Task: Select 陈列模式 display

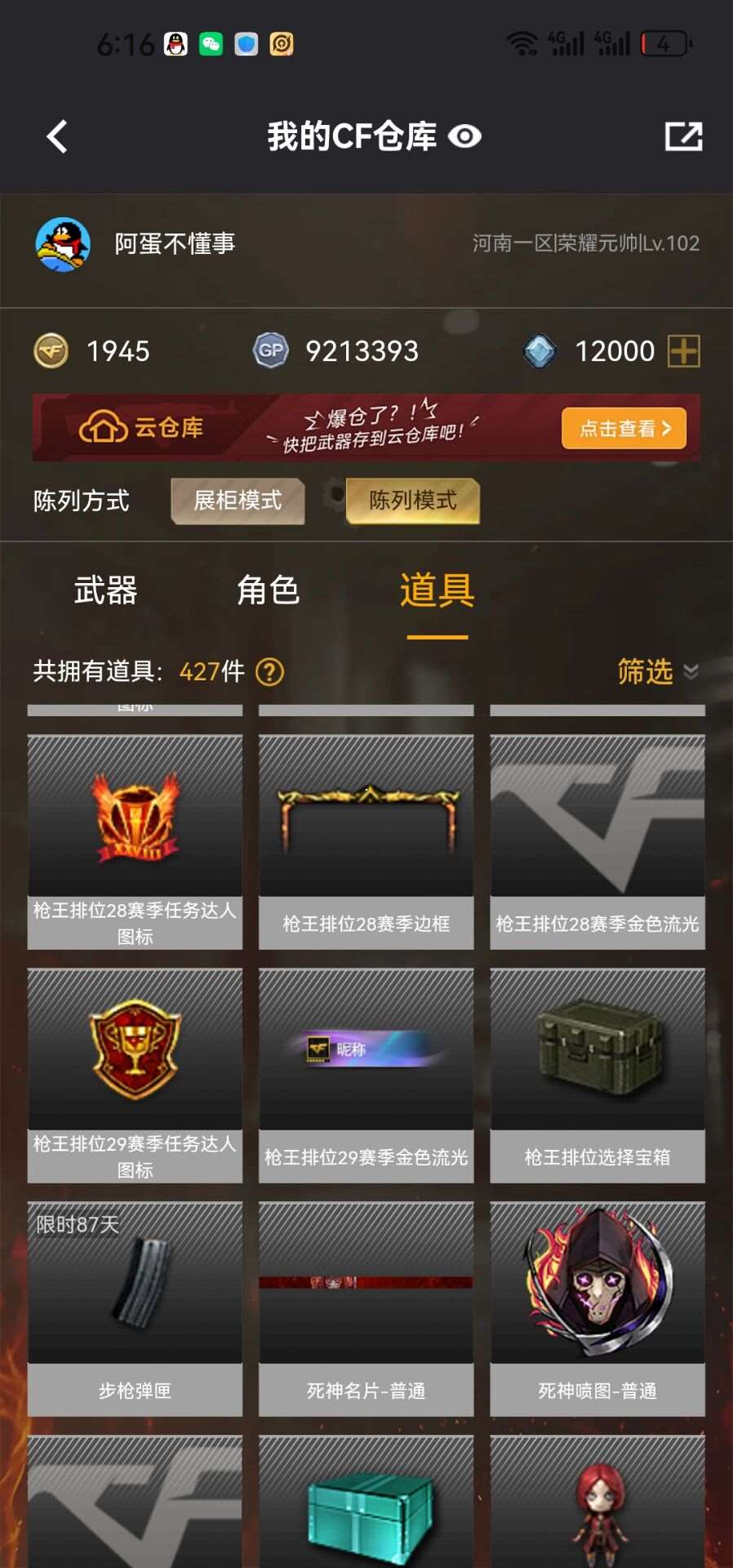Action: [x=413, y=501]
